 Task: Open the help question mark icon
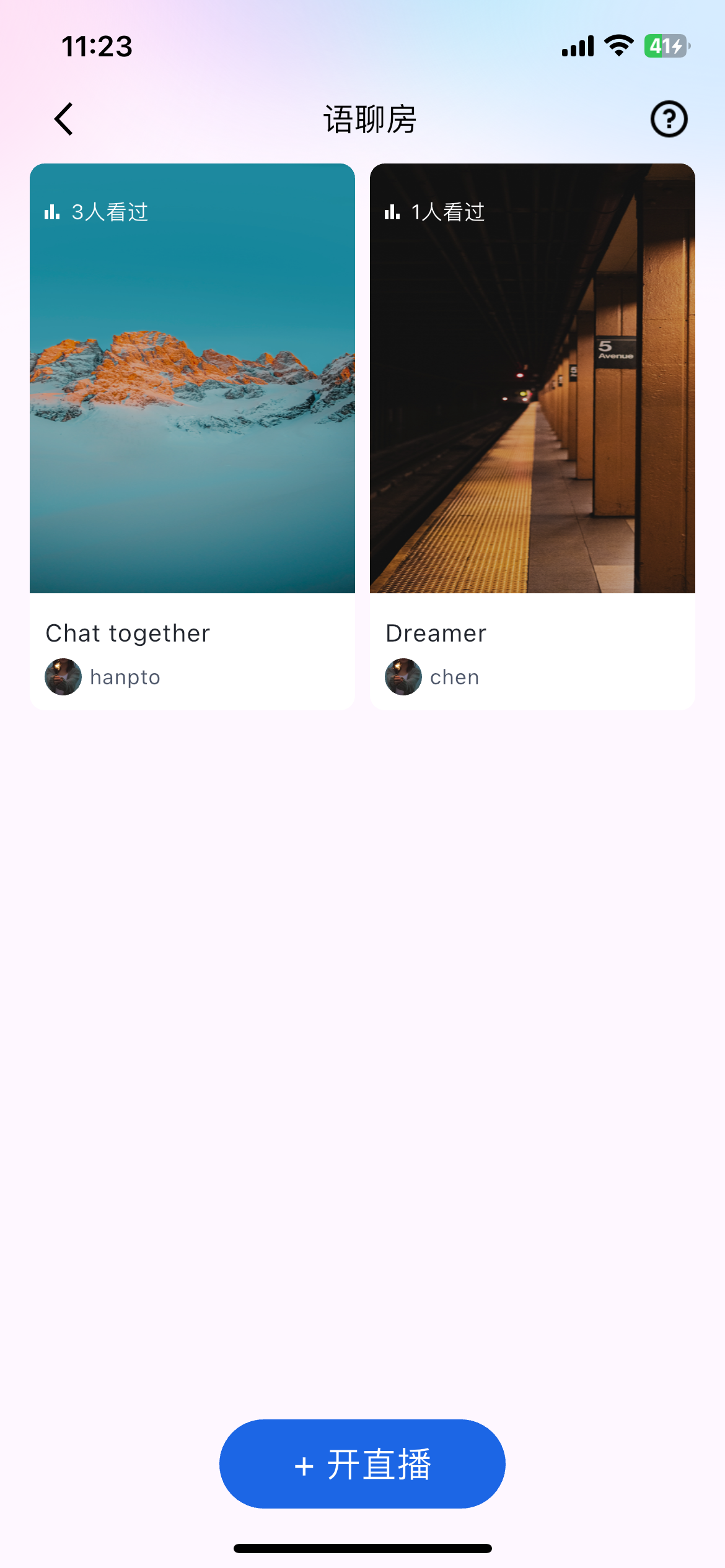669,119
